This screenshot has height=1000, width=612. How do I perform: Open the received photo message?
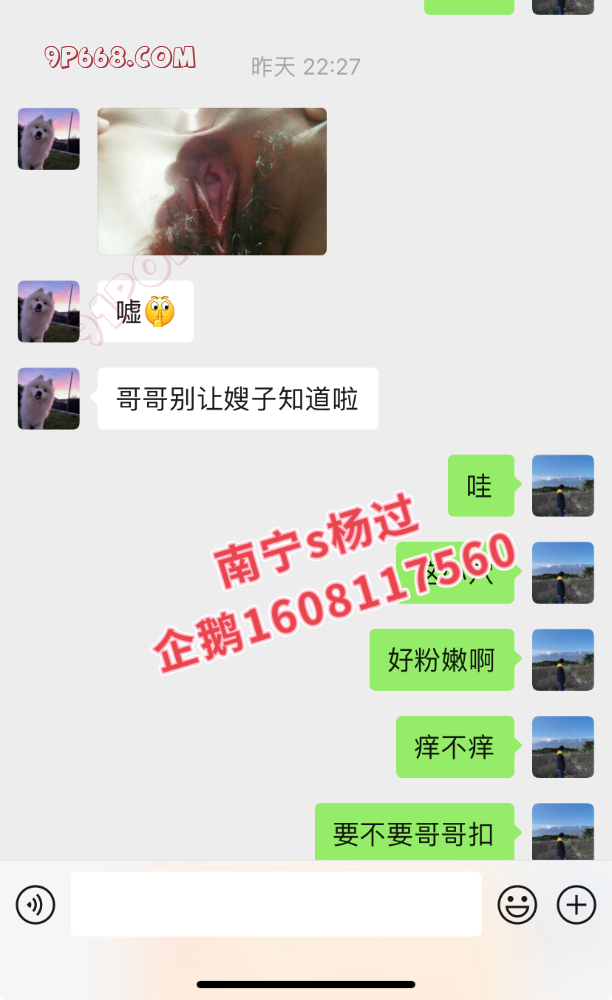click(x=212, y=181)
